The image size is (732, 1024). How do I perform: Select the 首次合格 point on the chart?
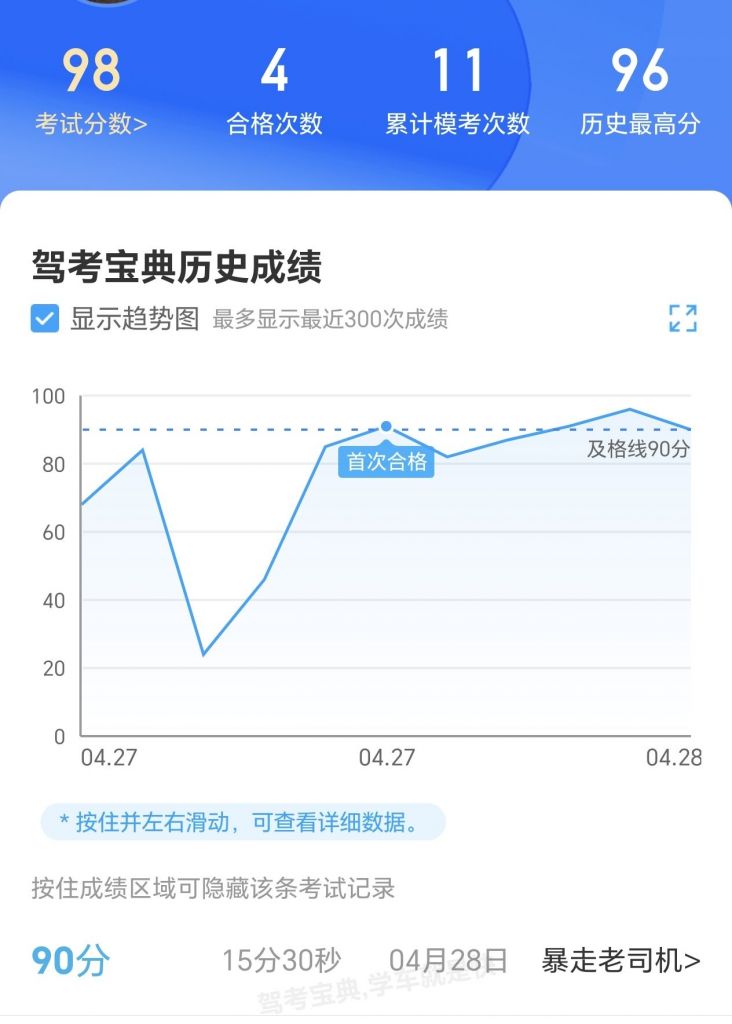(386, 427)
